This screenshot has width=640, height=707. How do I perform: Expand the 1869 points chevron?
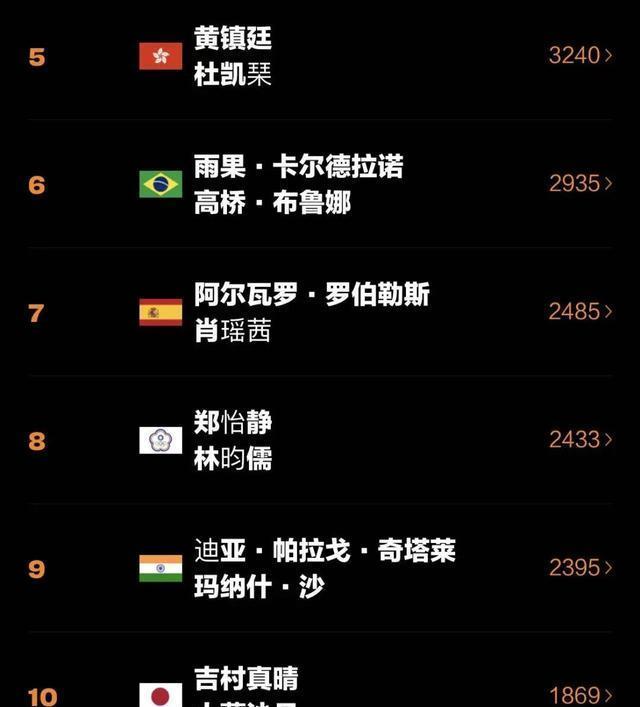(608, 695)
